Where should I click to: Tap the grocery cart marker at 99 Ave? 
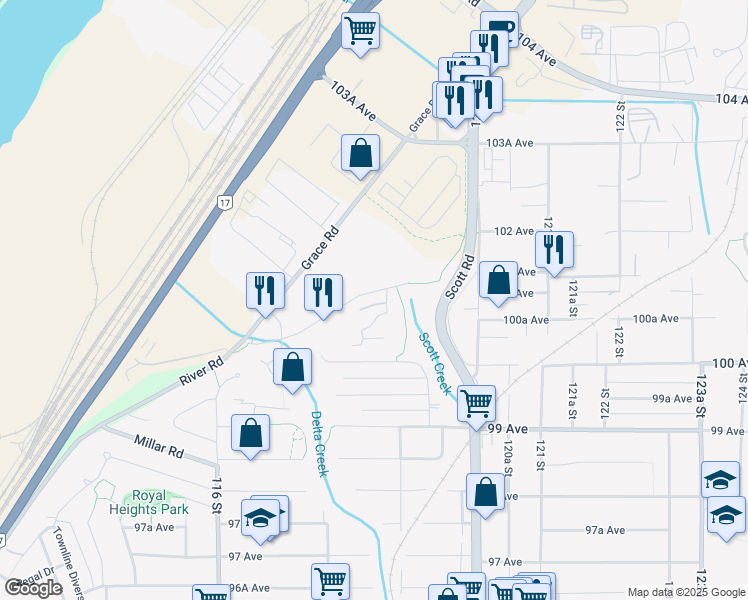pos(477,403)
